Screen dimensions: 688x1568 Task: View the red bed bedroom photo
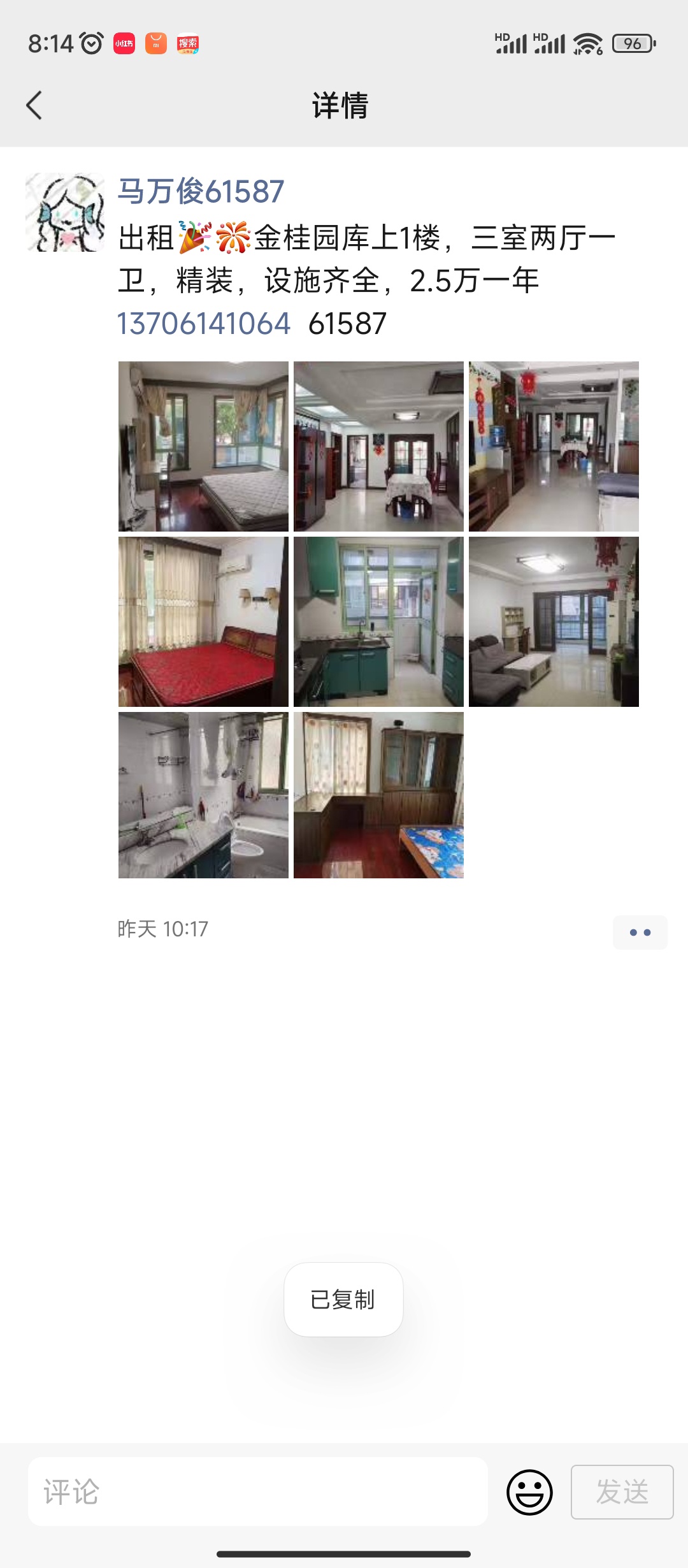[203, 621]
